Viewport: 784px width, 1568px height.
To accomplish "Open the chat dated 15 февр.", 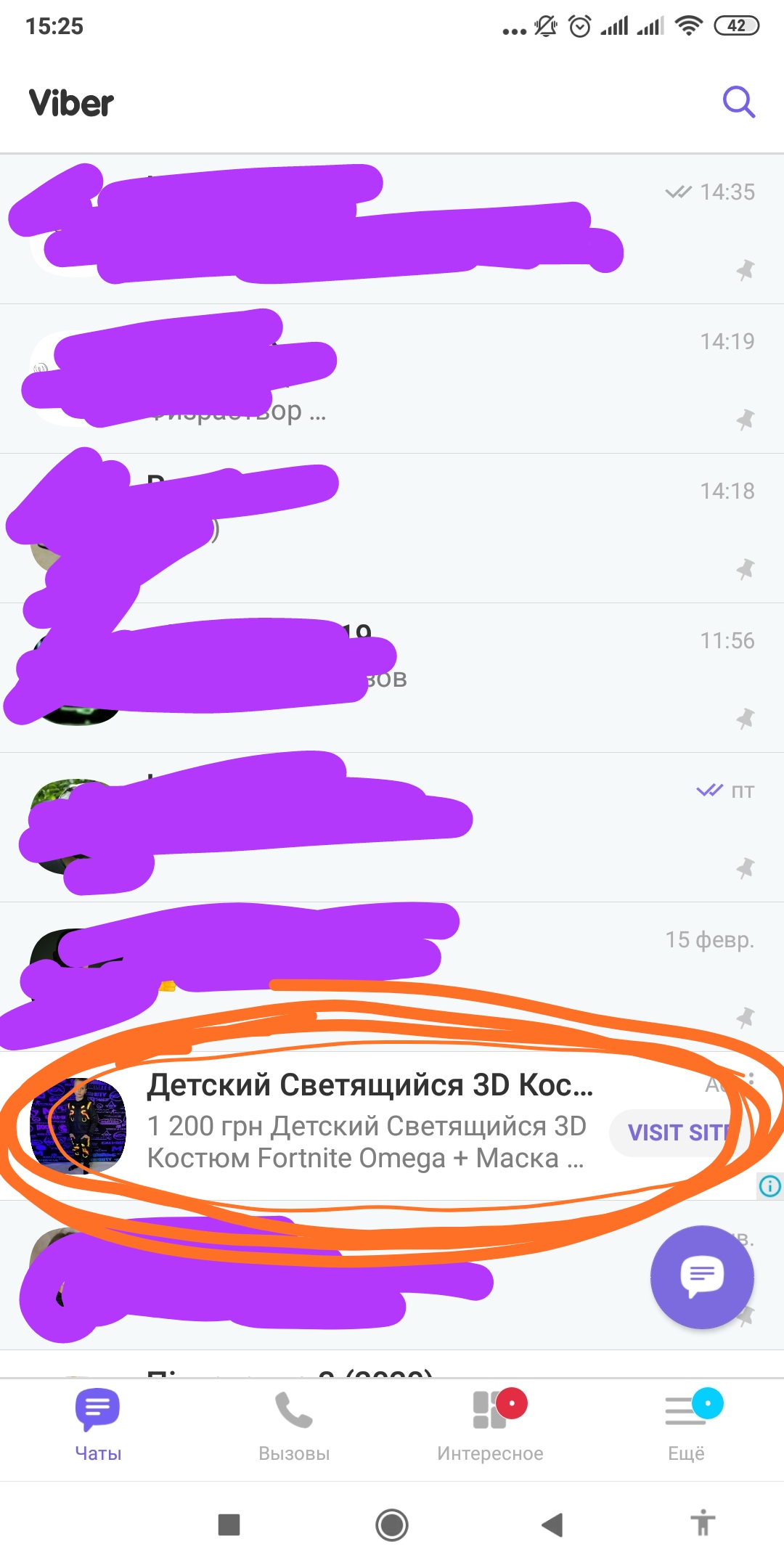I will click(x=392, y=977).
